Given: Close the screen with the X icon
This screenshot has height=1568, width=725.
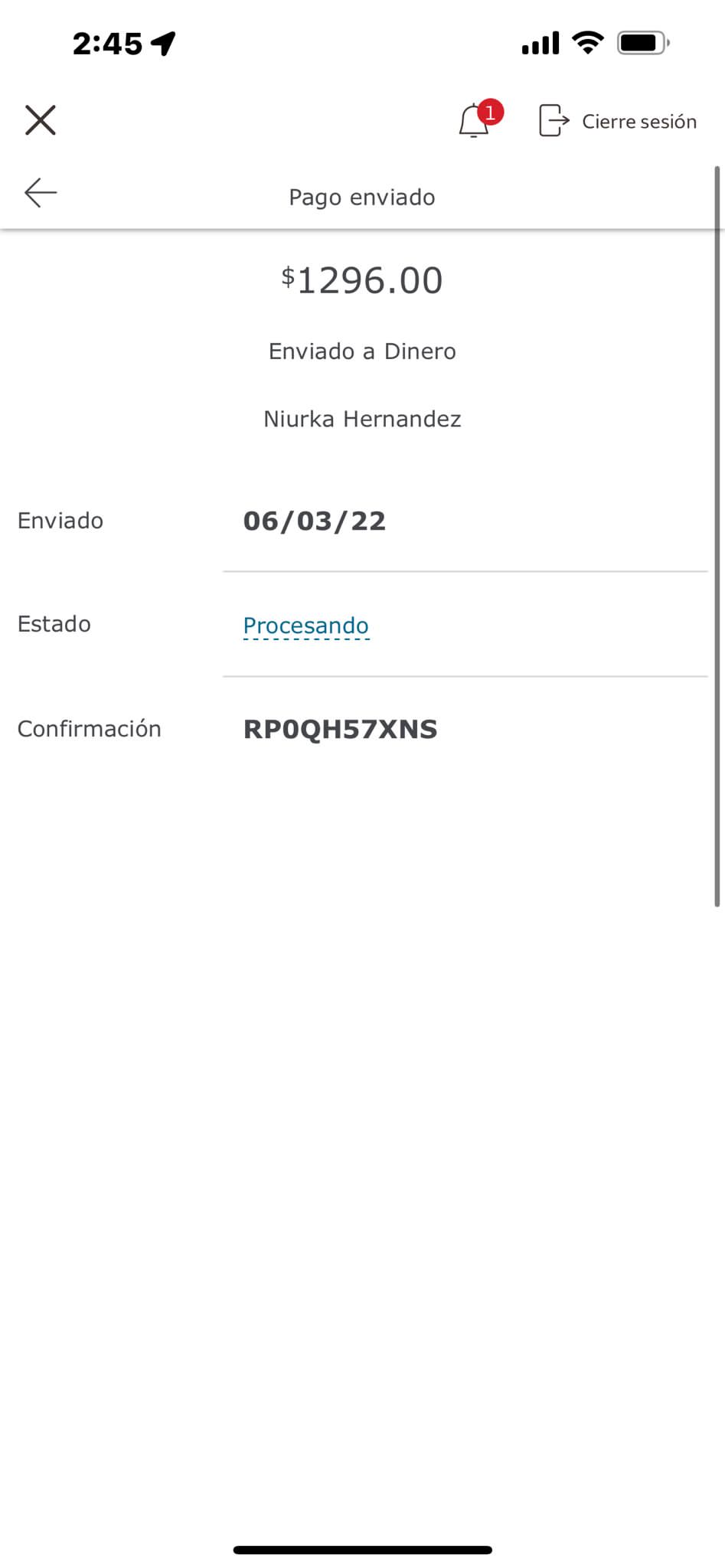Looking at the screenshot, I should 41,120.
